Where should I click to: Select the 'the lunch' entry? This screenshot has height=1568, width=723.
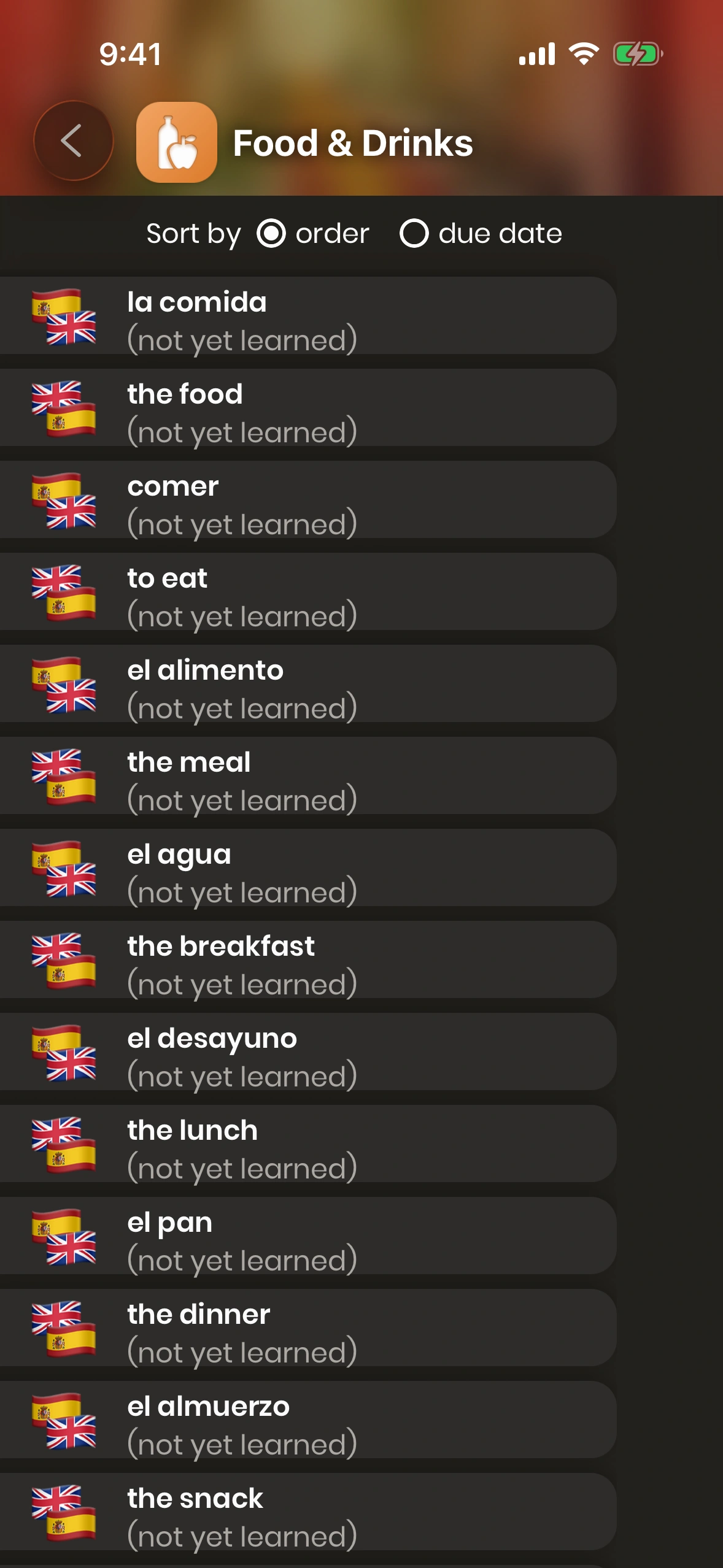tap(307, 1144)
